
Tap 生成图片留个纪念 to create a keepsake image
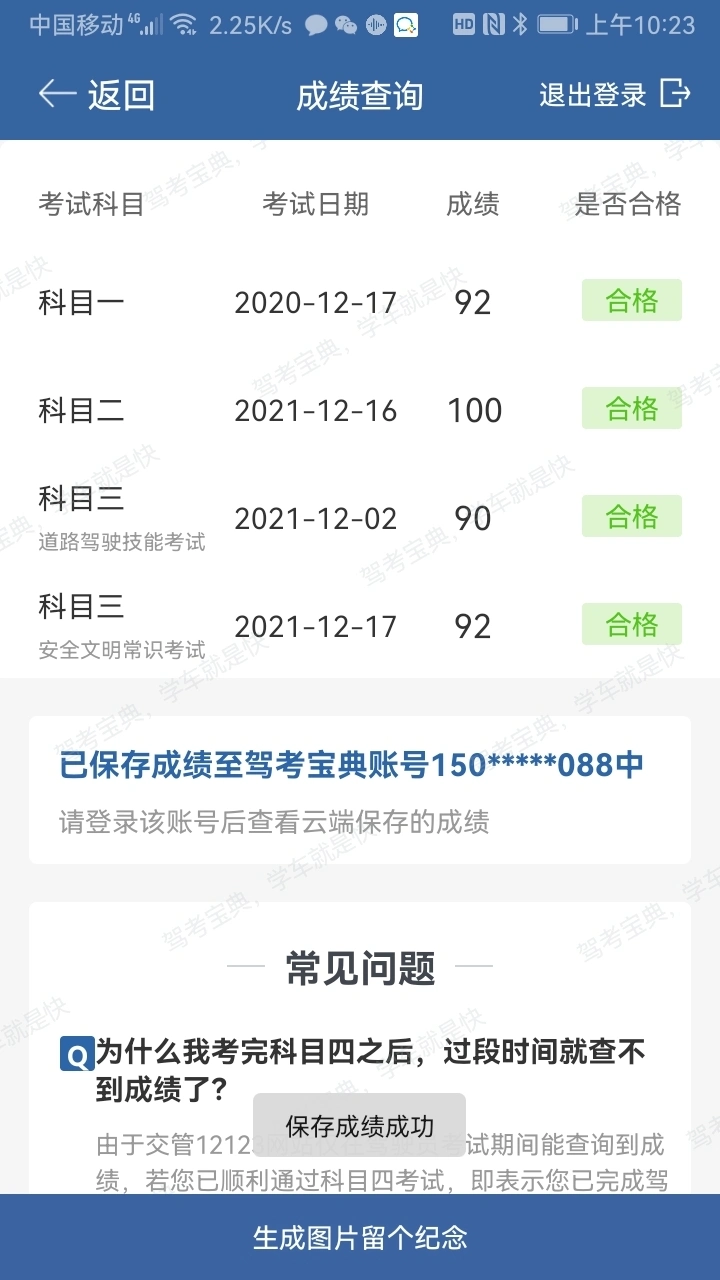point(360,1238)
